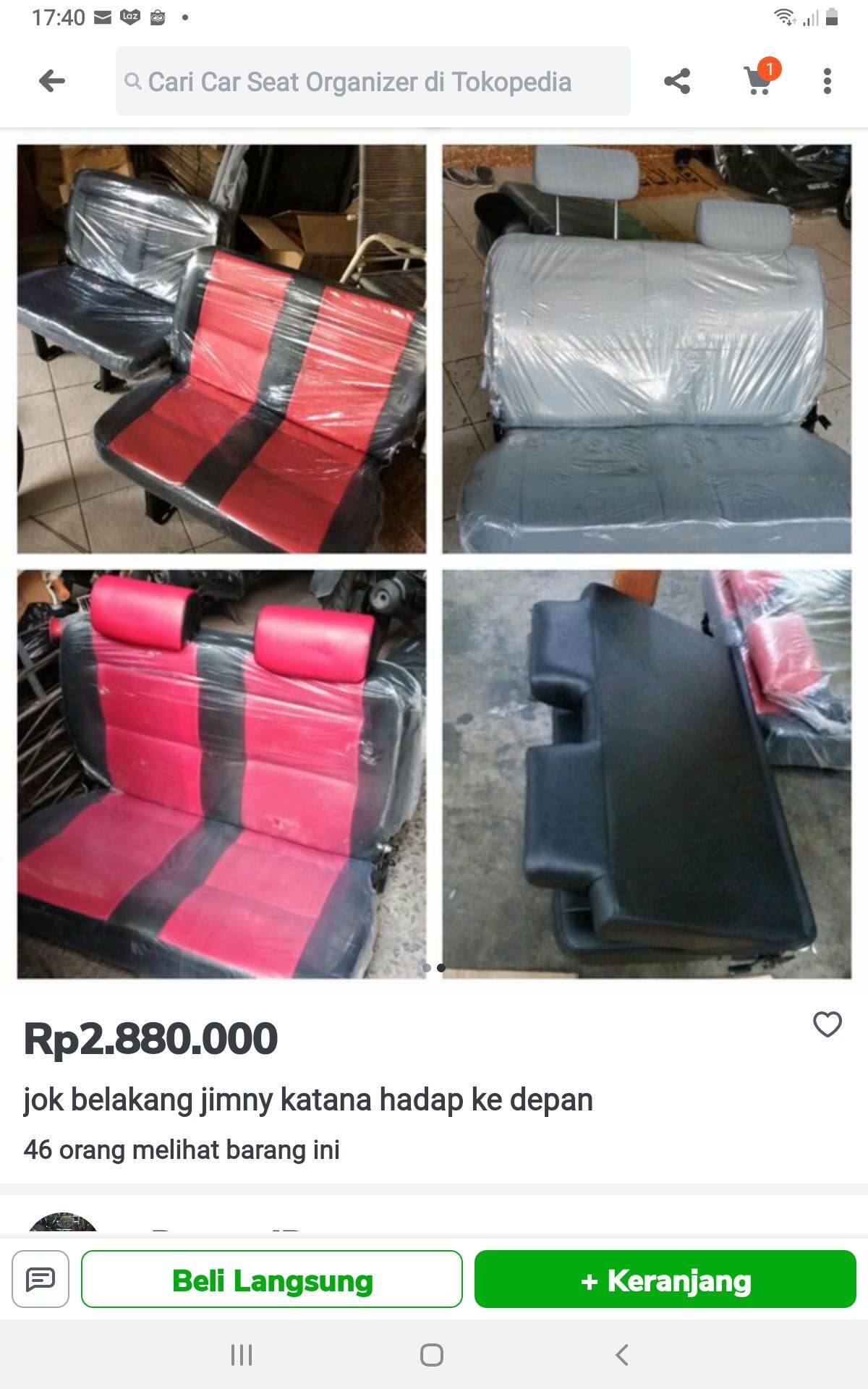The image size is (868, 1389).
Task: Open the Tokopedia search field
Action: point(373,81)
